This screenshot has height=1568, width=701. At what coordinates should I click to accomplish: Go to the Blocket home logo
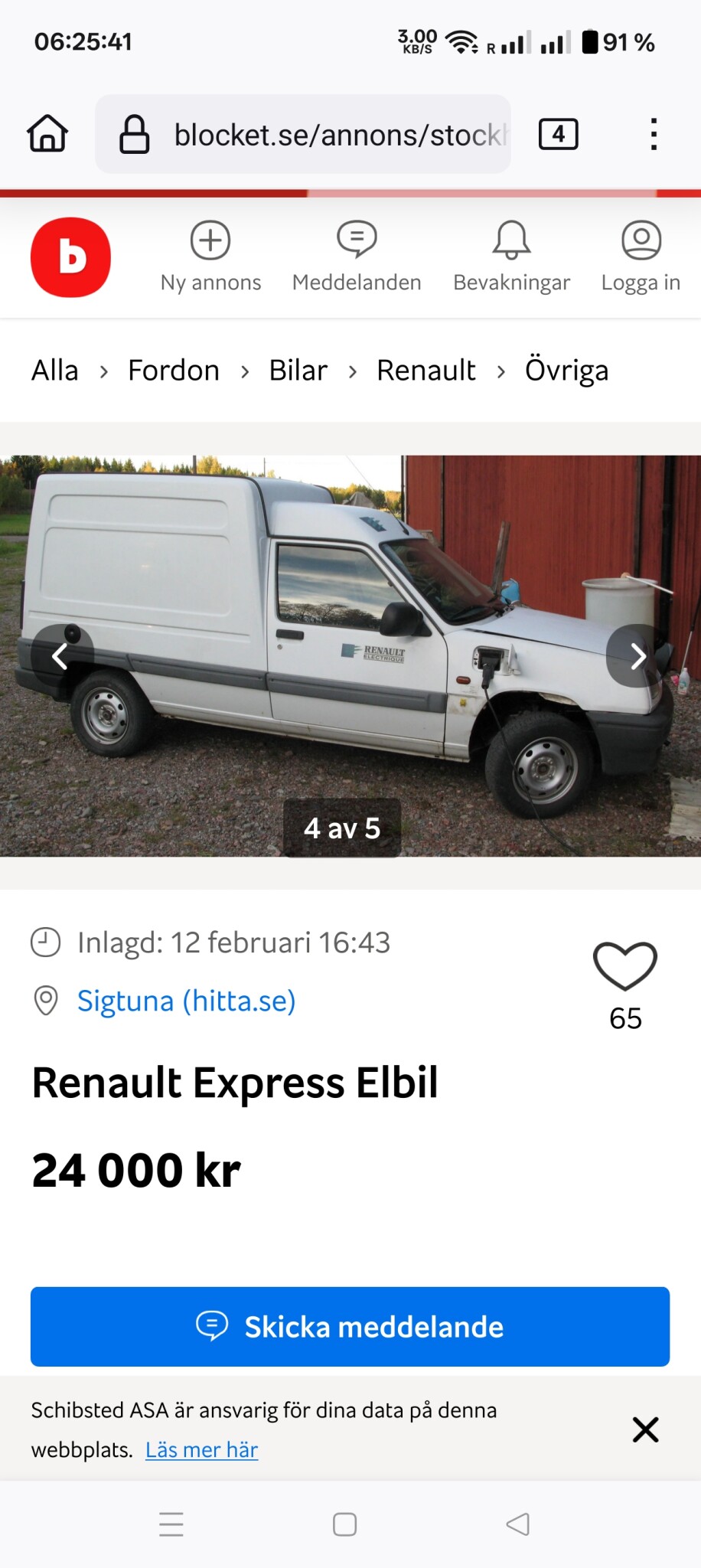click(x=70, y=257)
